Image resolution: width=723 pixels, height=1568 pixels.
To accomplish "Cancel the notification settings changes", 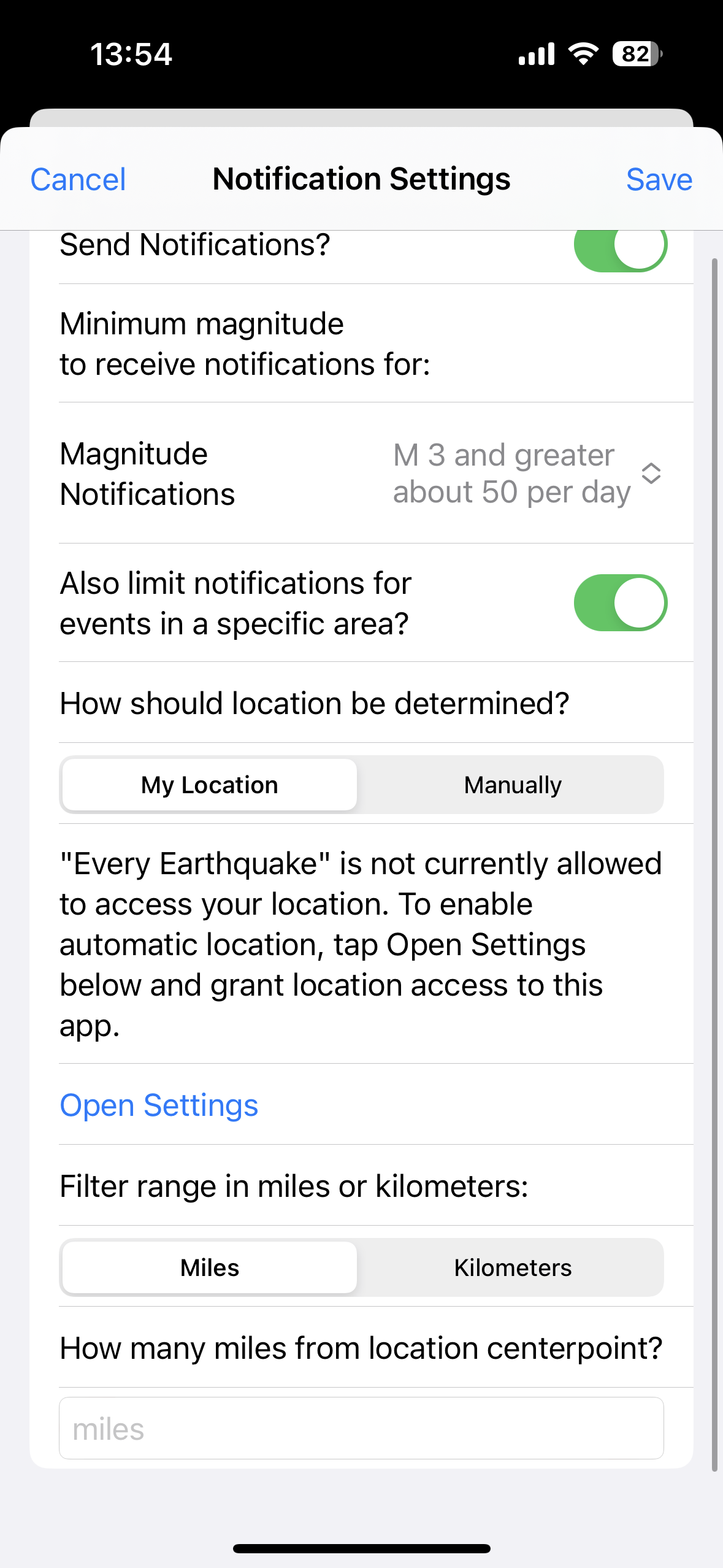I will pyautogui.click(x=78, y=180).
